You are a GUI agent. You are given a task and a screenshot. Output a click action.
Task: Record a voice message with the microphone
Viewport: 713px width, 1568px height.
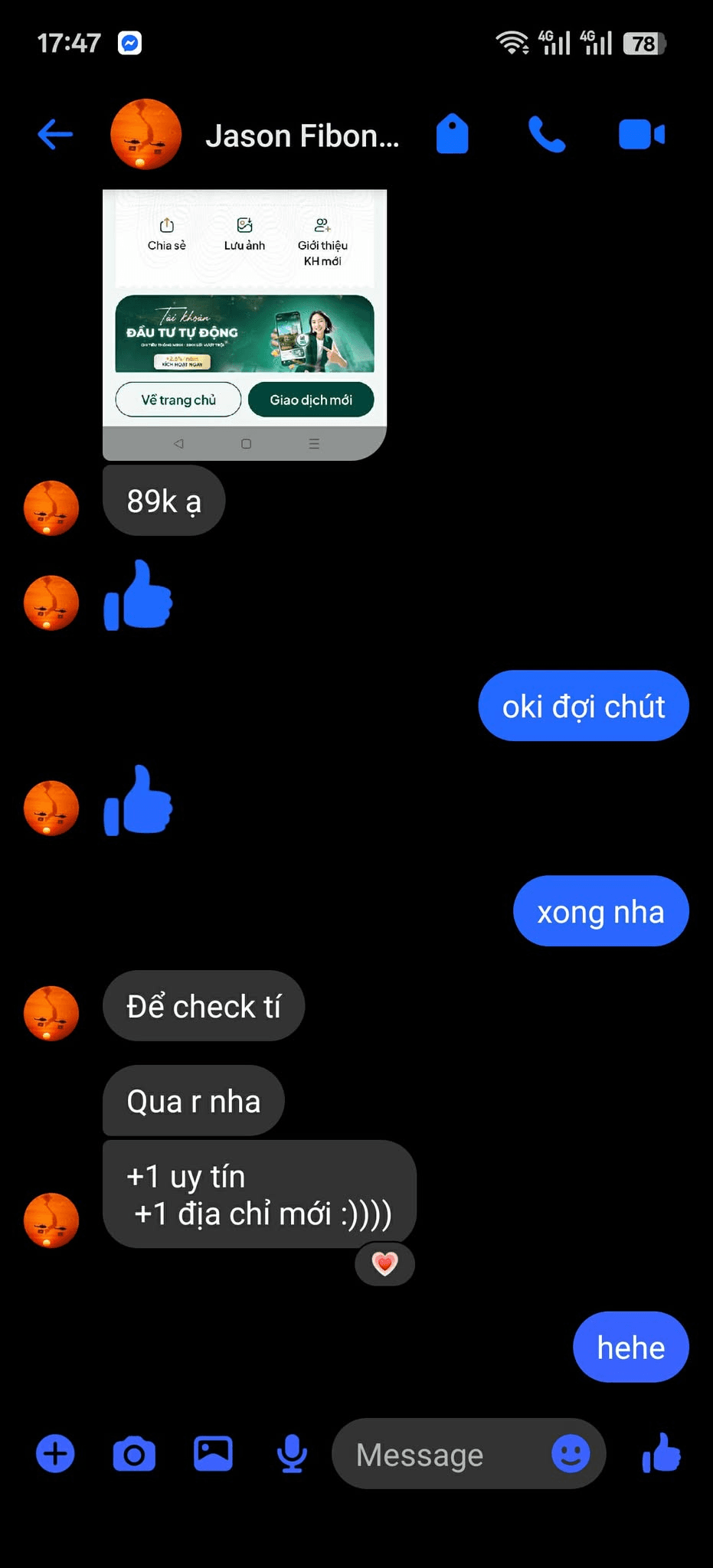click(290, 1454)
